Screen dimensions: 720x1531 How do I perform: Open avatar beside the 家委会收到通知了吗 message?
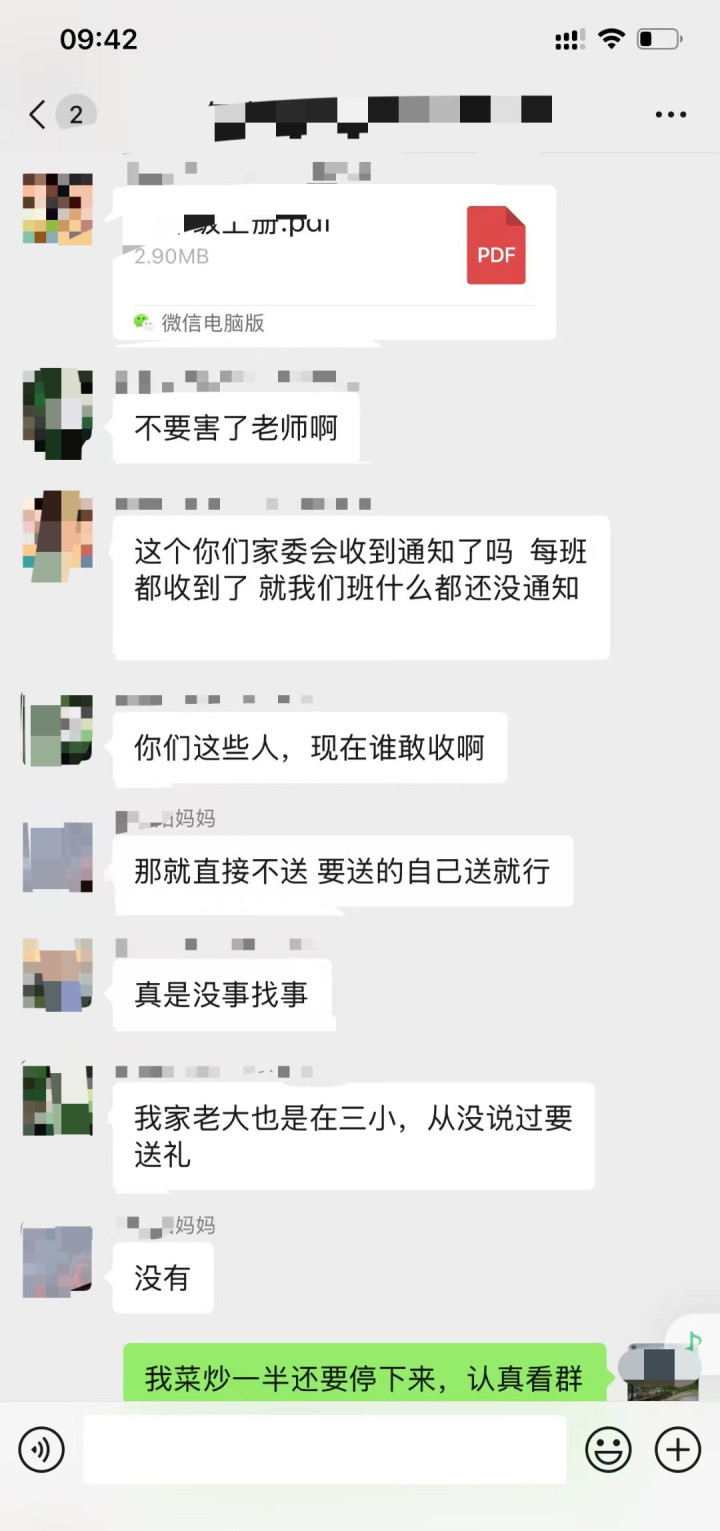[58, 536]
